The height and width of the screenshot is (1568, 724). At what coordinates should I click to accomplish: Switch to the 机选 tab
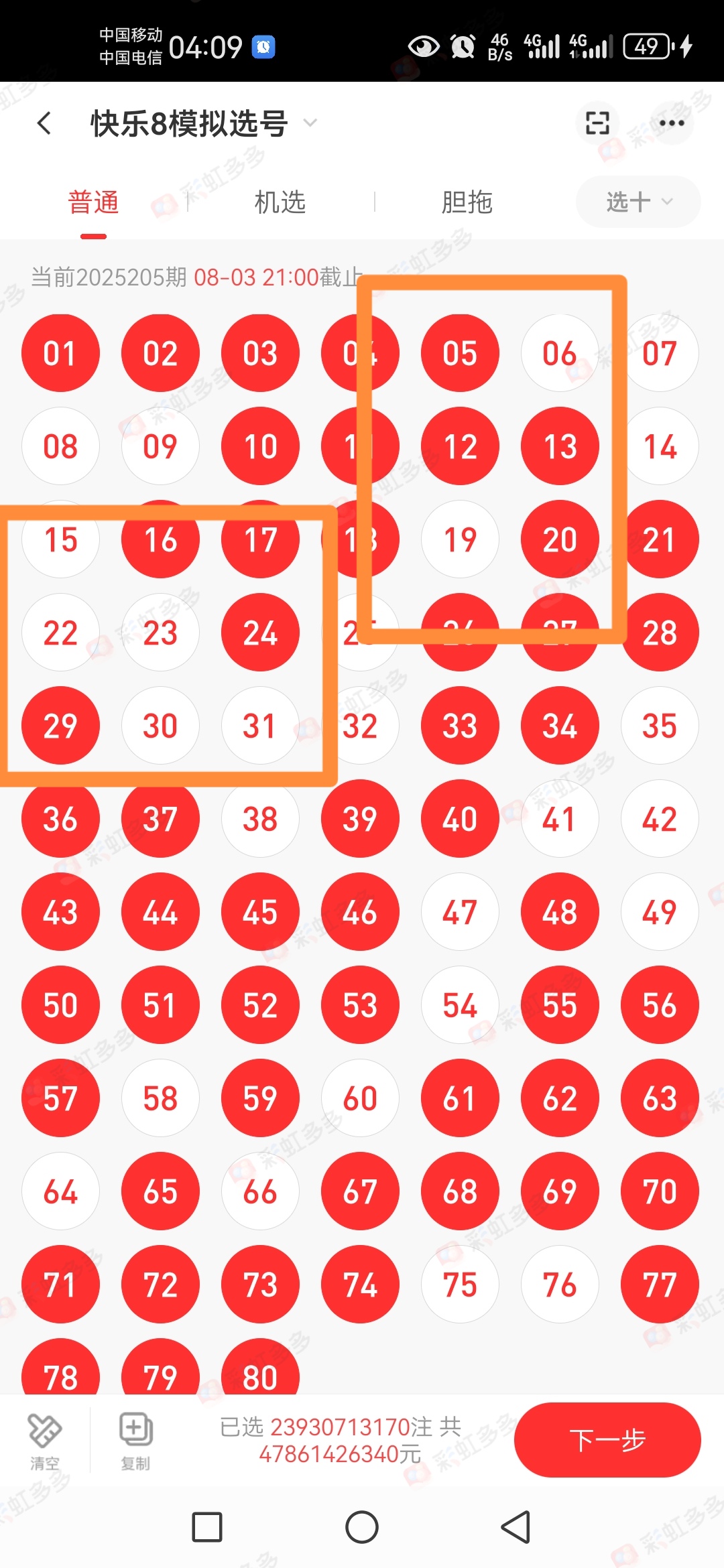point(280,202)
